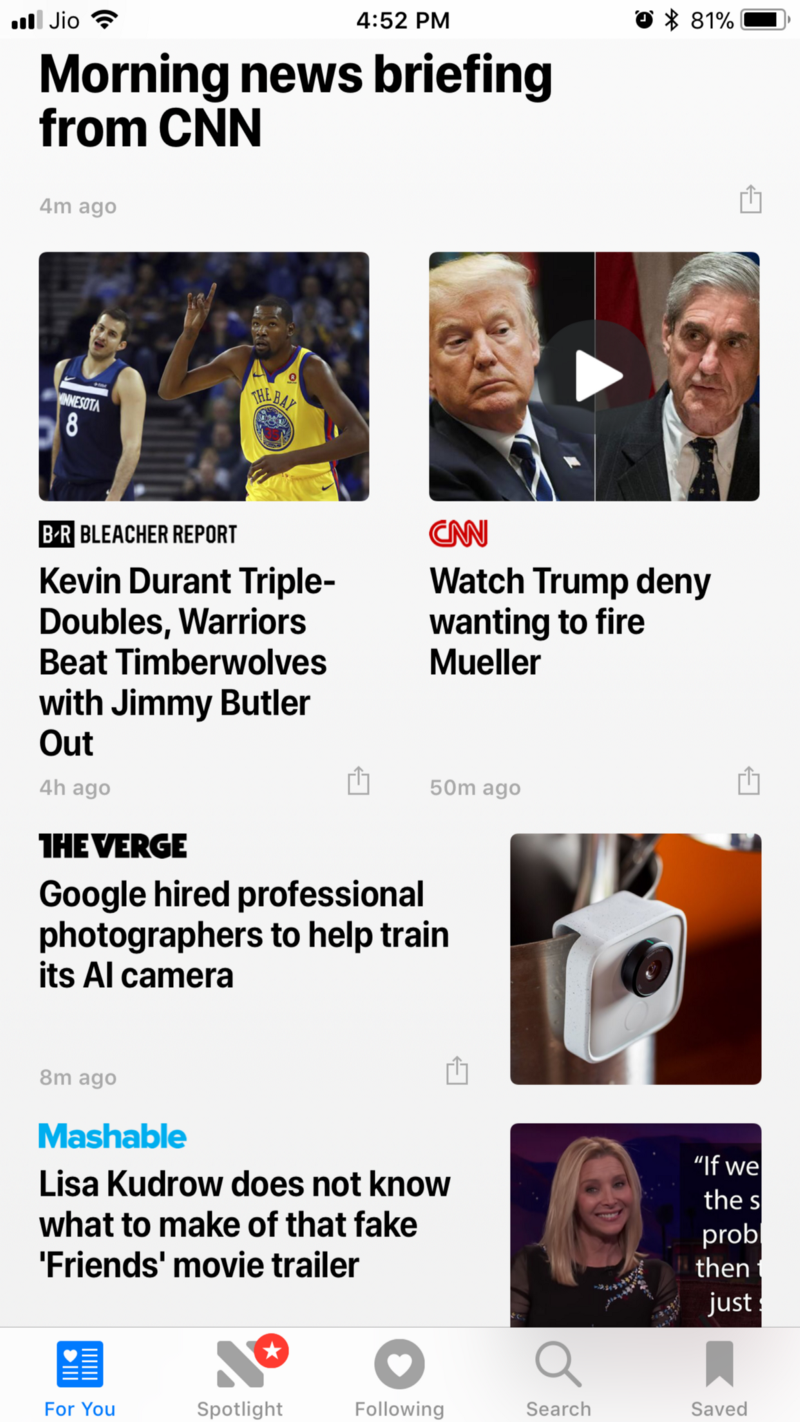800x1422 pixels.
Task: Open the Search tab
Action: pos(558,1378)
